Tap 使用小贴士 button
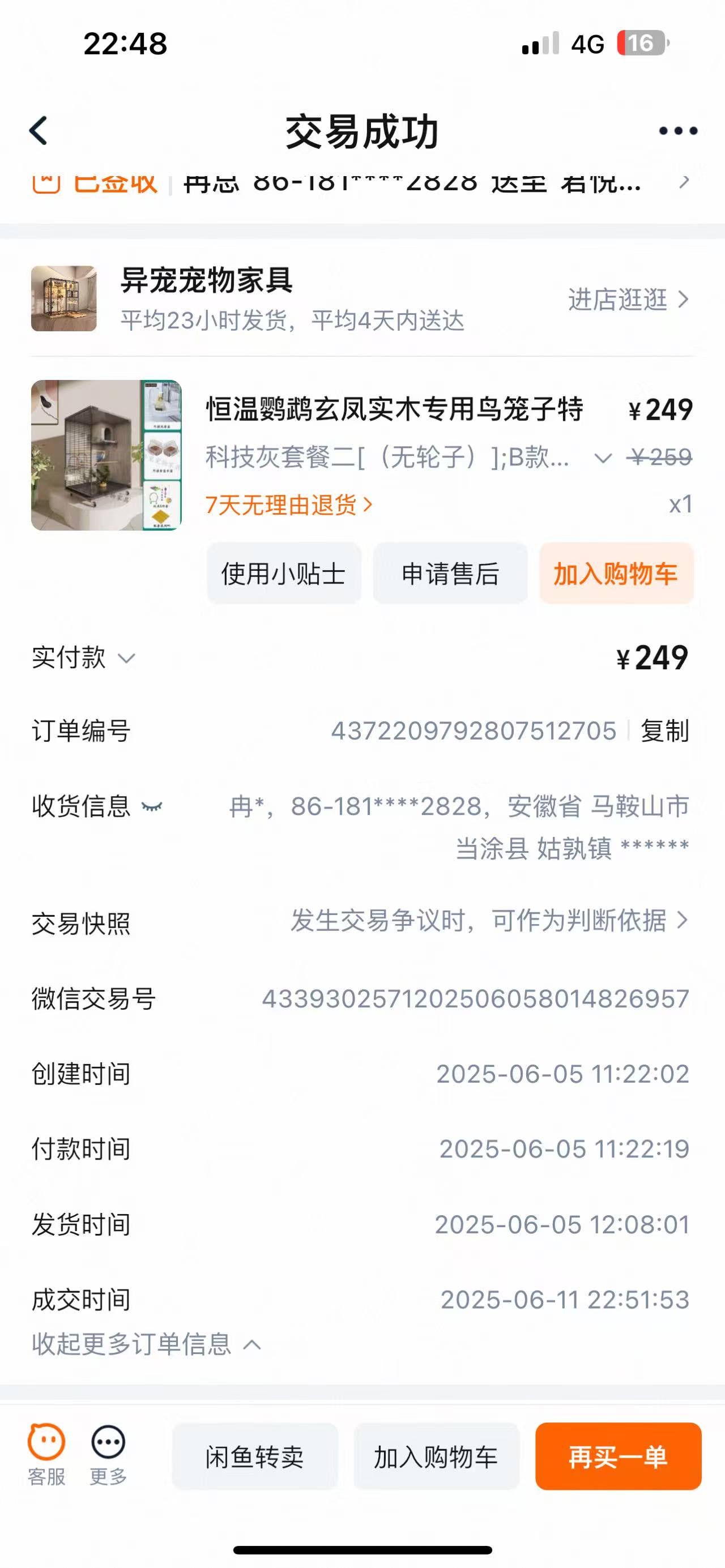 [x=284, y=574]
